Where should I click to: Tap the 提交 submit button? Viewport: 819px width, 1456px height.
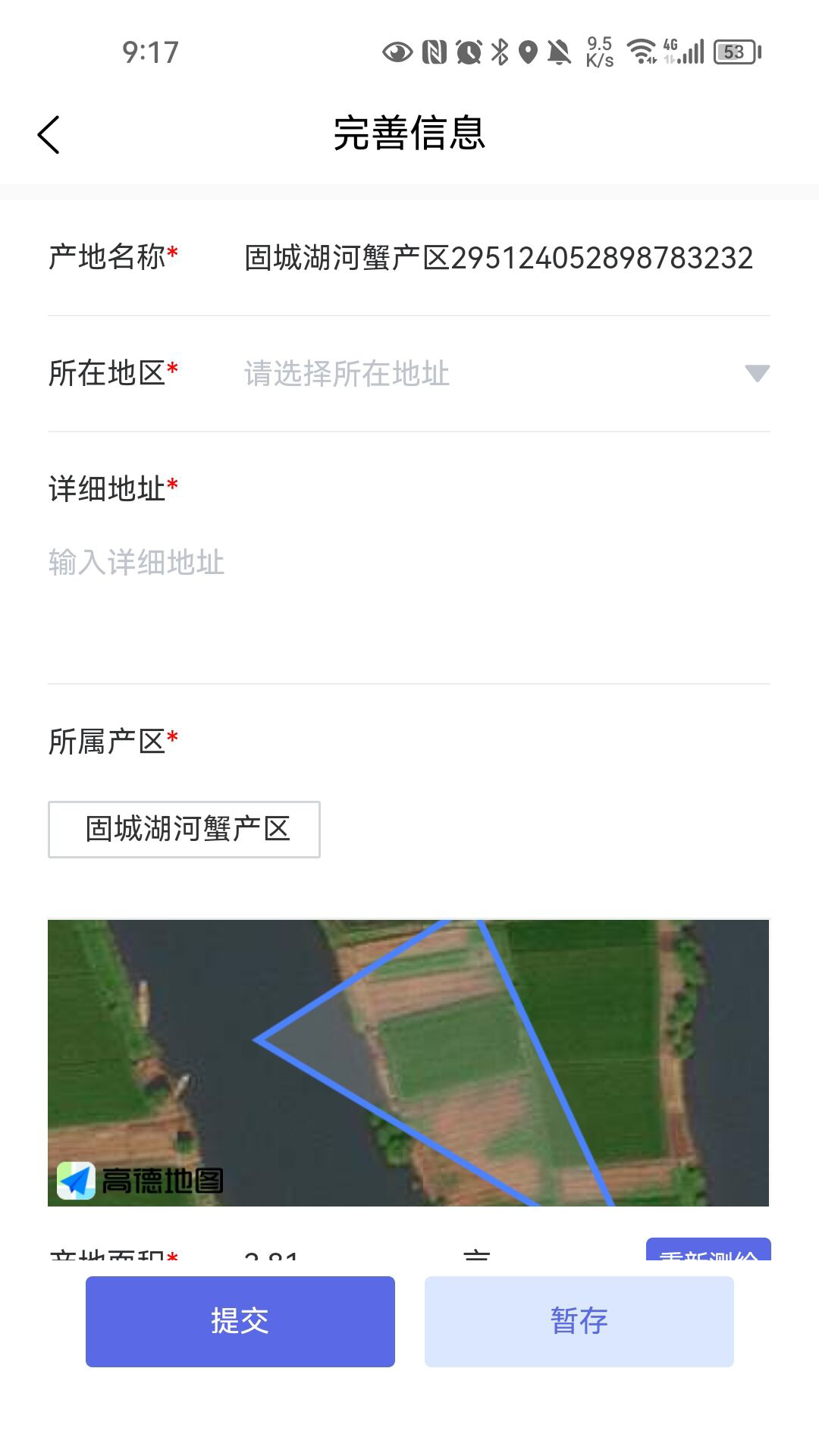(x=240, y=1321)
